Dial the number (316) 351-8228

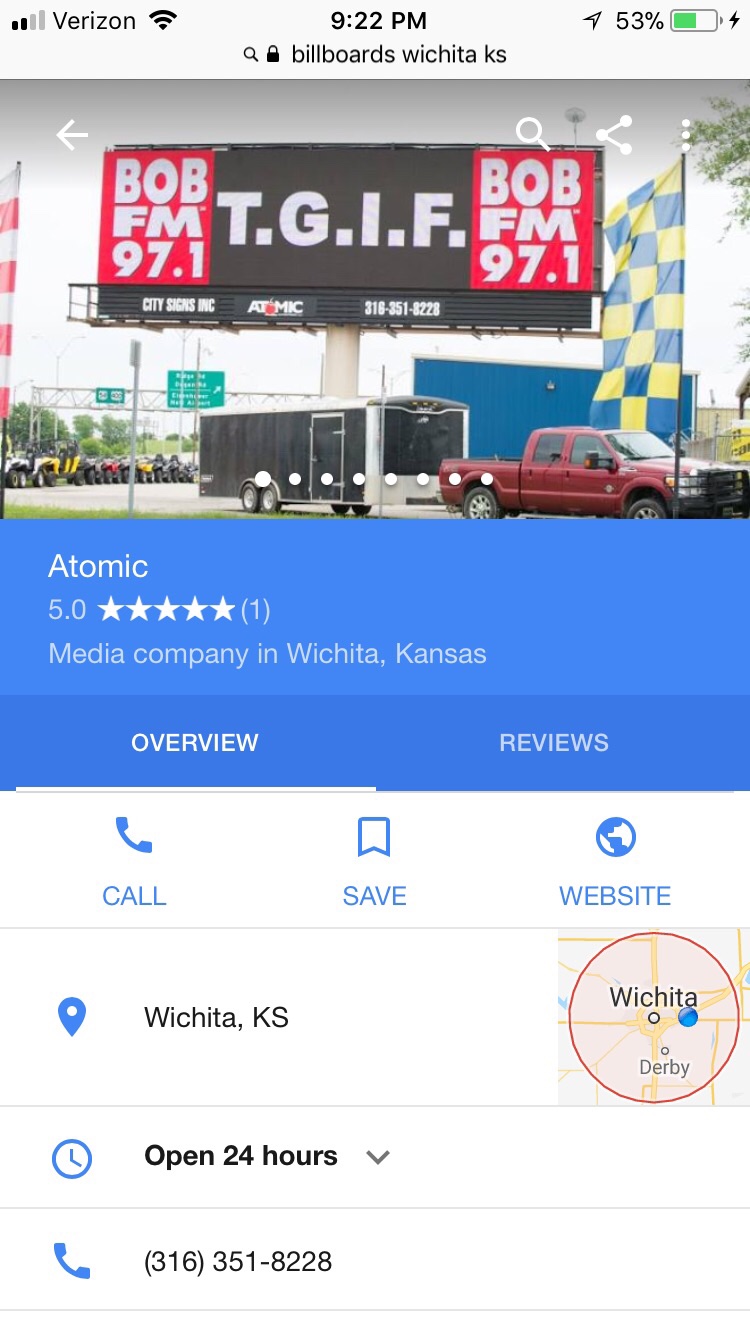(238, 1262)
